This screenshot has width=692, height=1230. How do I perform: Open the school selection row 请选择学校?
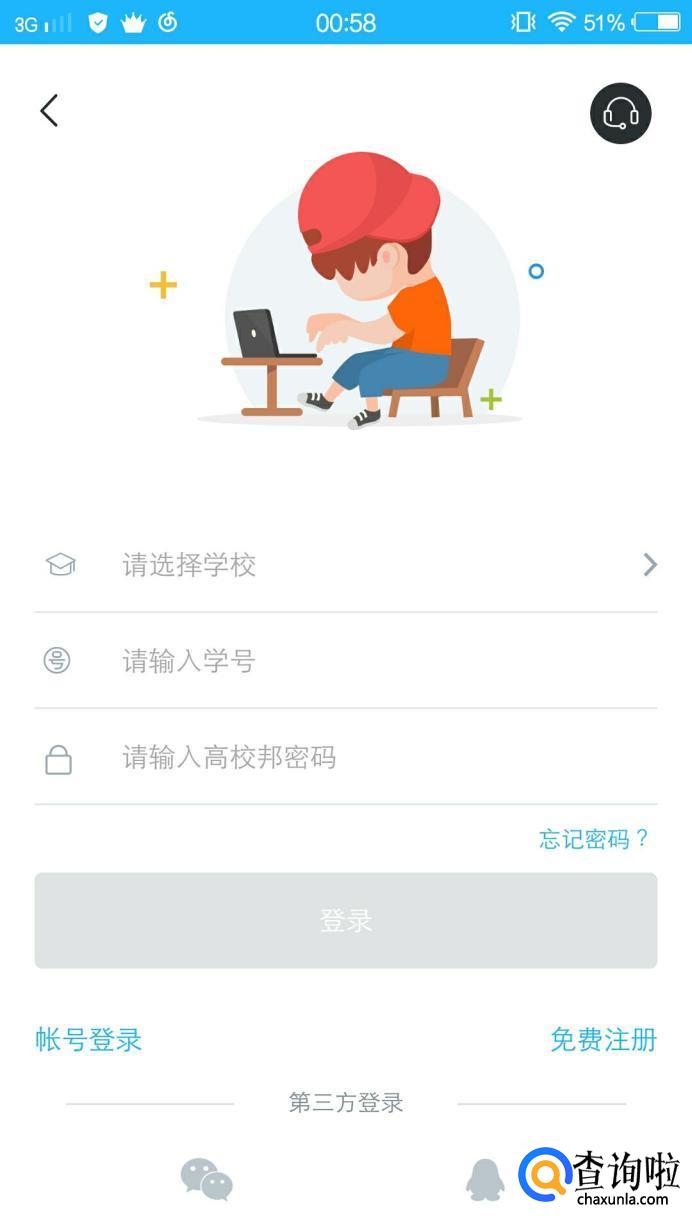[346, 565]
